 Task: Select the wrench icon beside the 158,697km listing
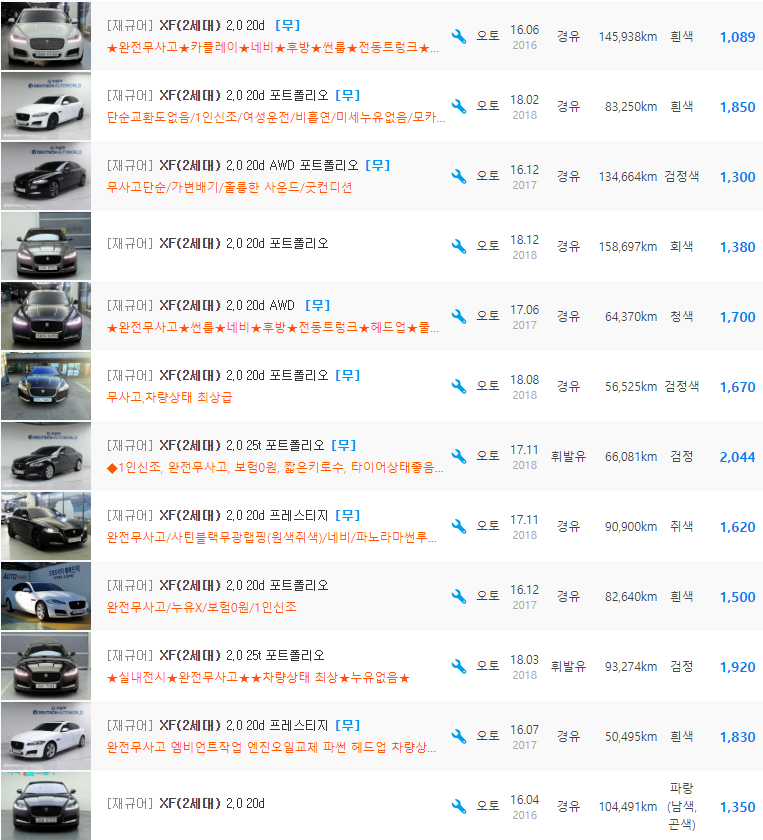click(x=459, y=245)
